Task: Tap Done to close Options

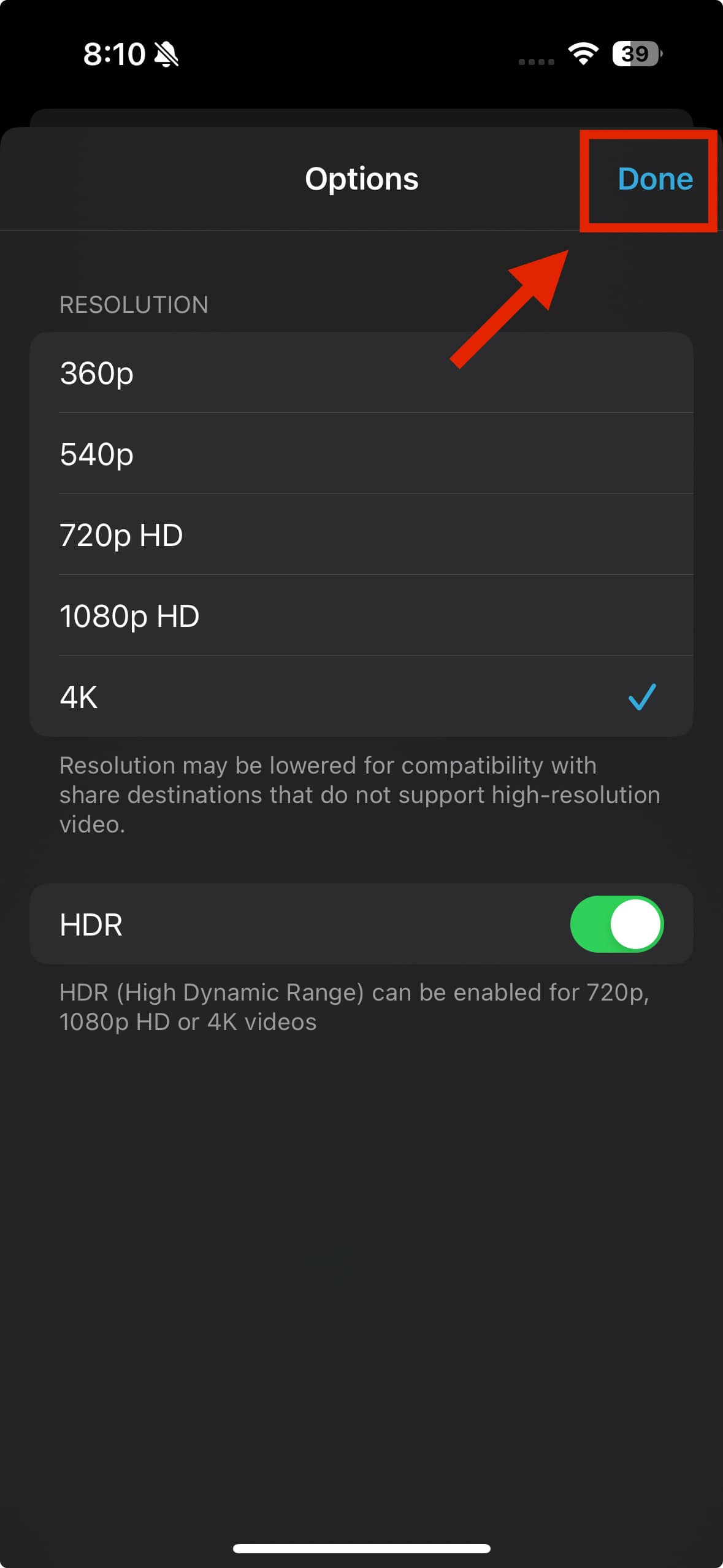Action: [654, 179]
